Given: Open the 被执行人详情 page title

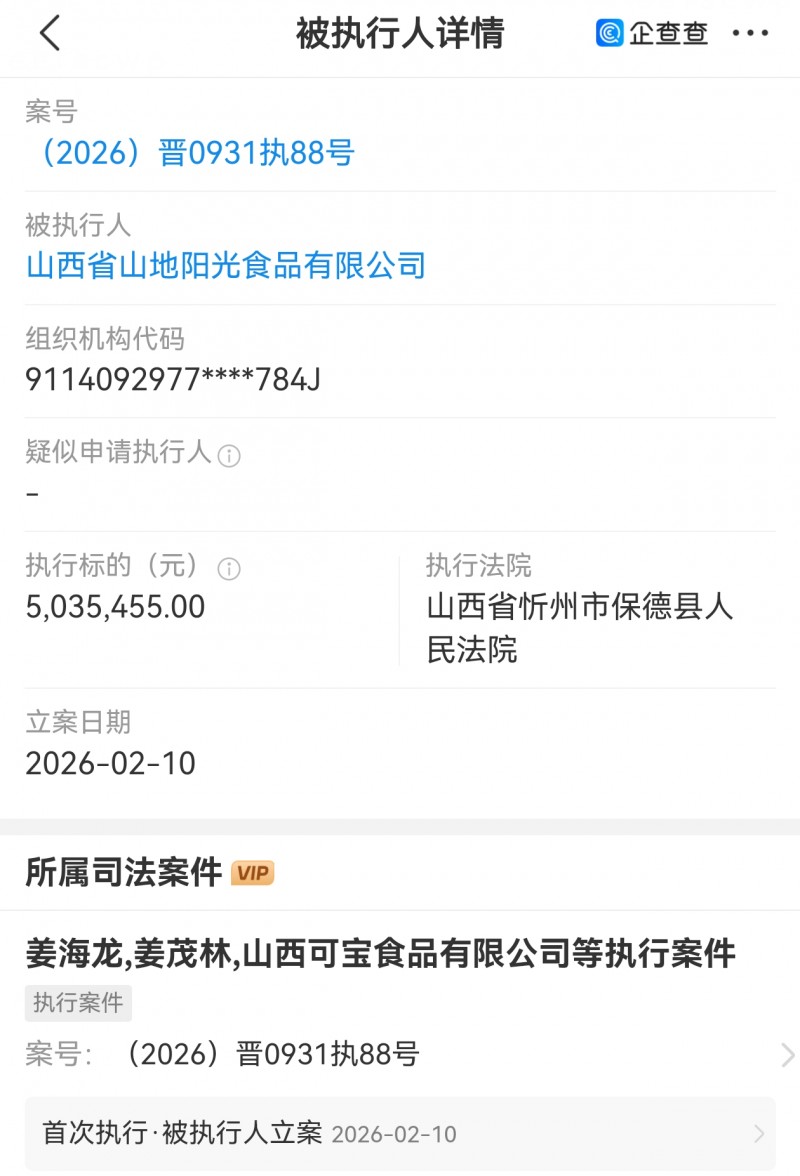Looking at the screenshot, I should [400, 33].
